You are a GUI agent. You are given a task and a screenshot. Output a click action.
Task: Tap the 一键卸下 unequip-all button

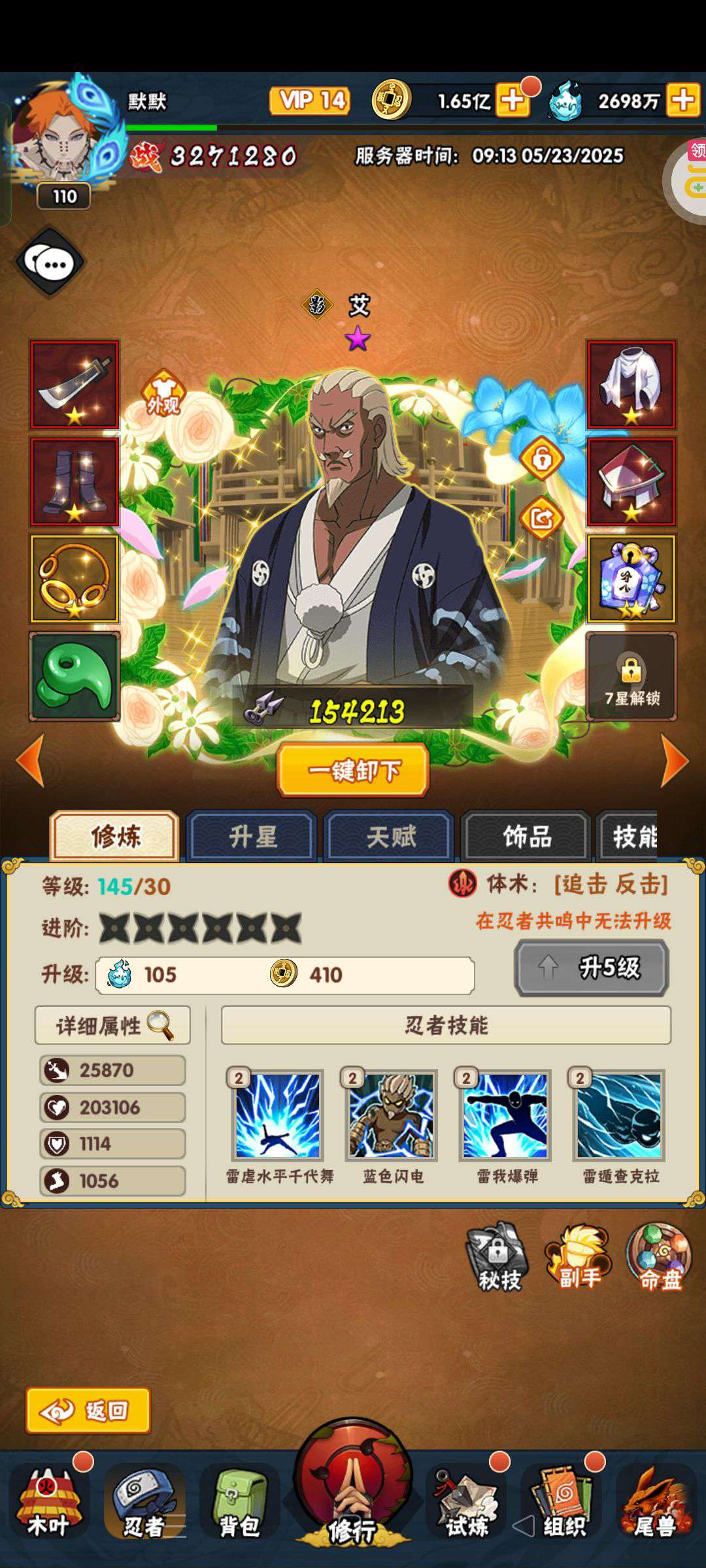point(353,770)
